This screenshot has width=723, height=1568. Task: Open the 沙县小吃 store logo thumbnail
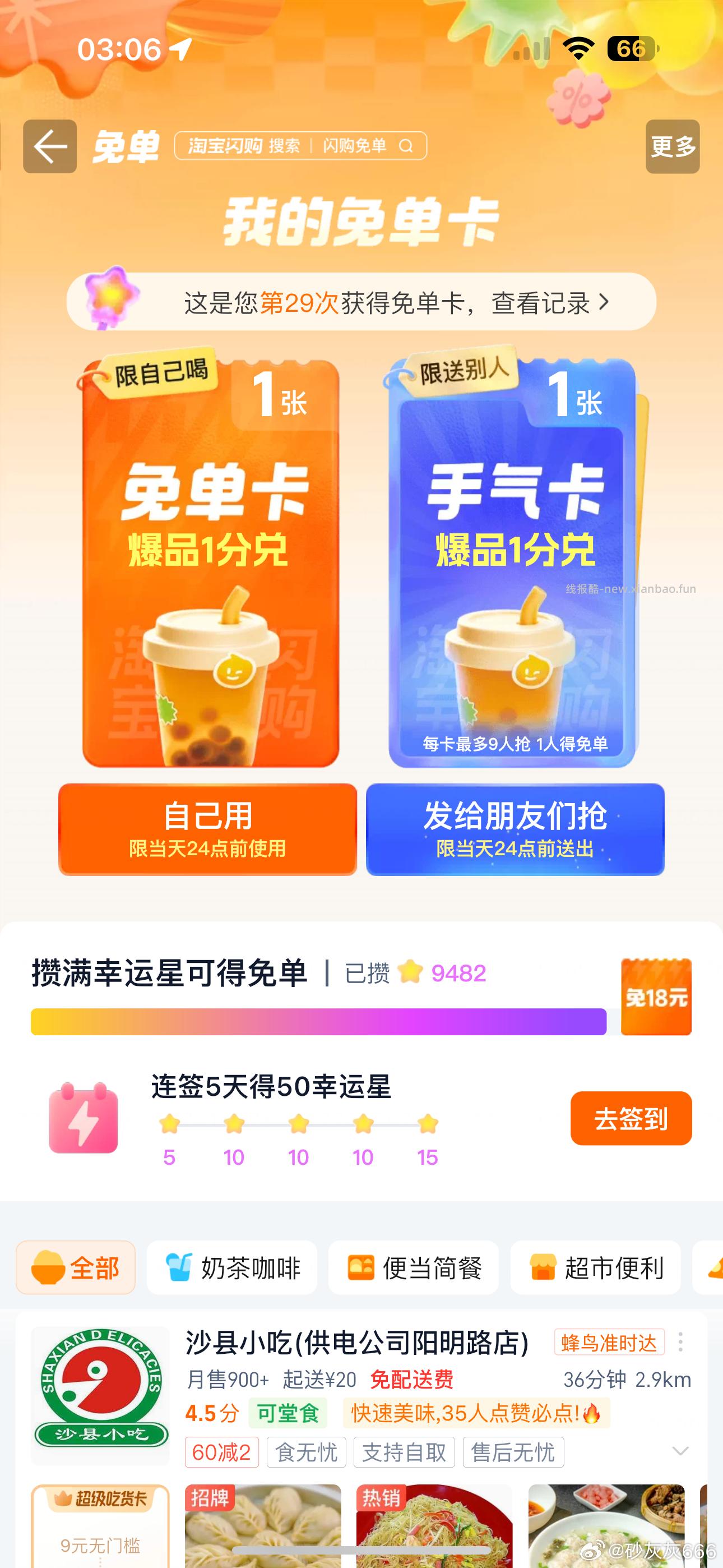click(100, 1394)
